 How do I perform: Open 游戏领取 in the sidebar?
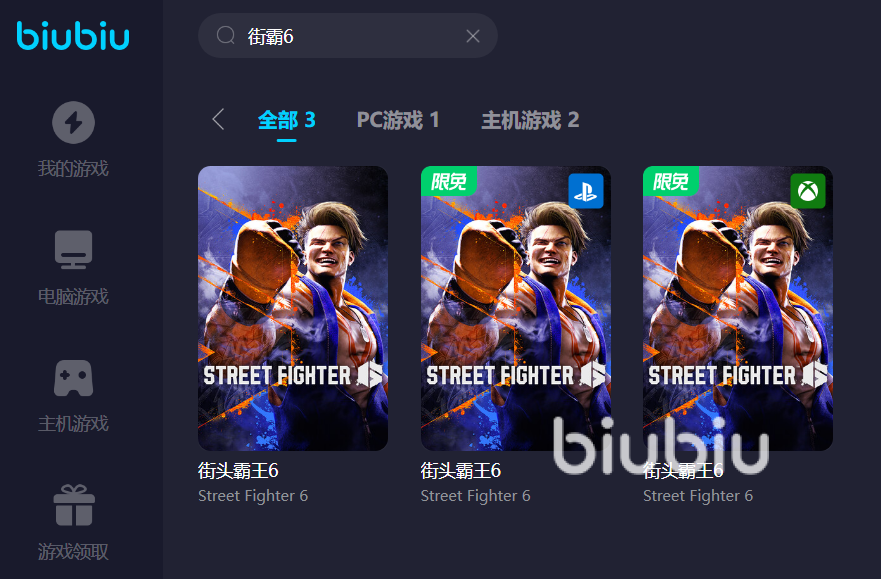(73, 522)
